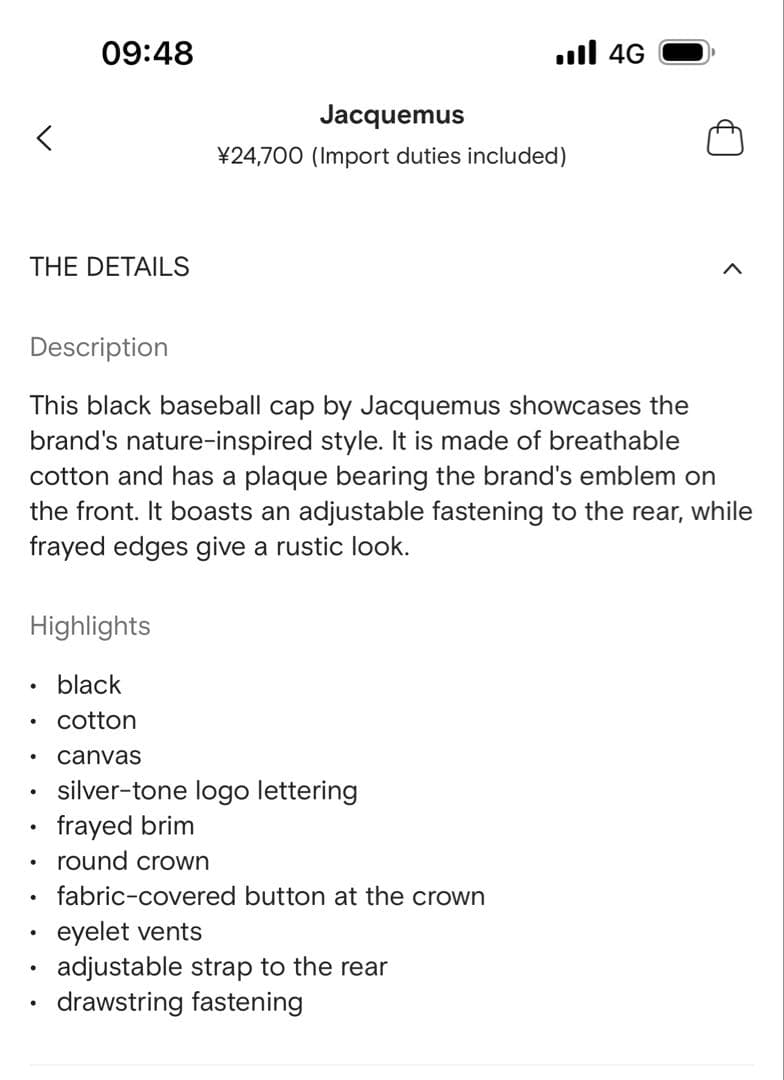The width and height of the screenshot is (784, 1080).
Task: Tap the clock showing 09:48
Action: (148, 53)
